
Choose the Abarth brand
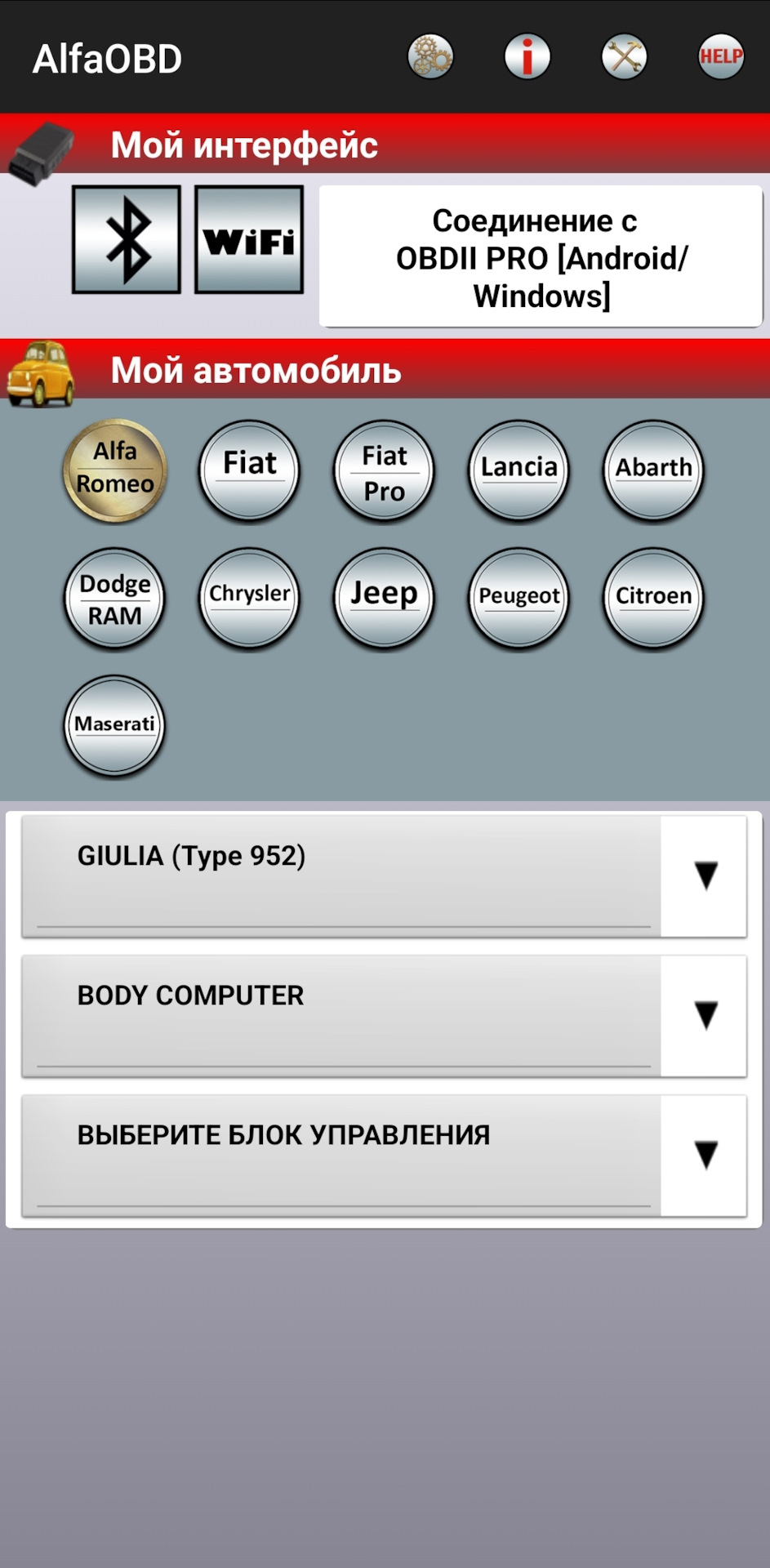coord(653,470)
